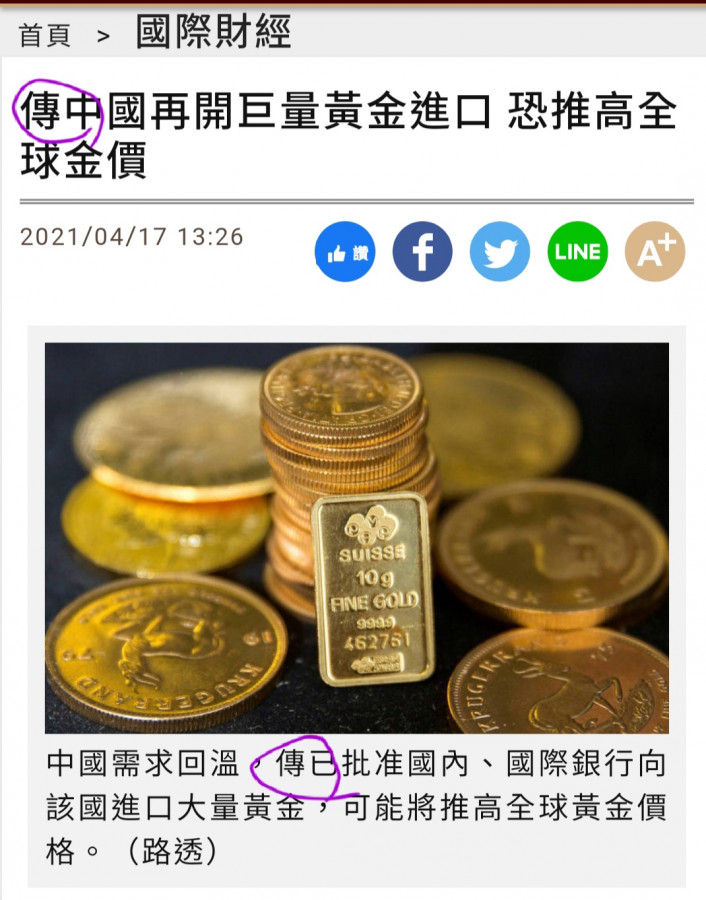Share the article on Facebook
This screenshot has width=706, height=900.
point(422,252)
